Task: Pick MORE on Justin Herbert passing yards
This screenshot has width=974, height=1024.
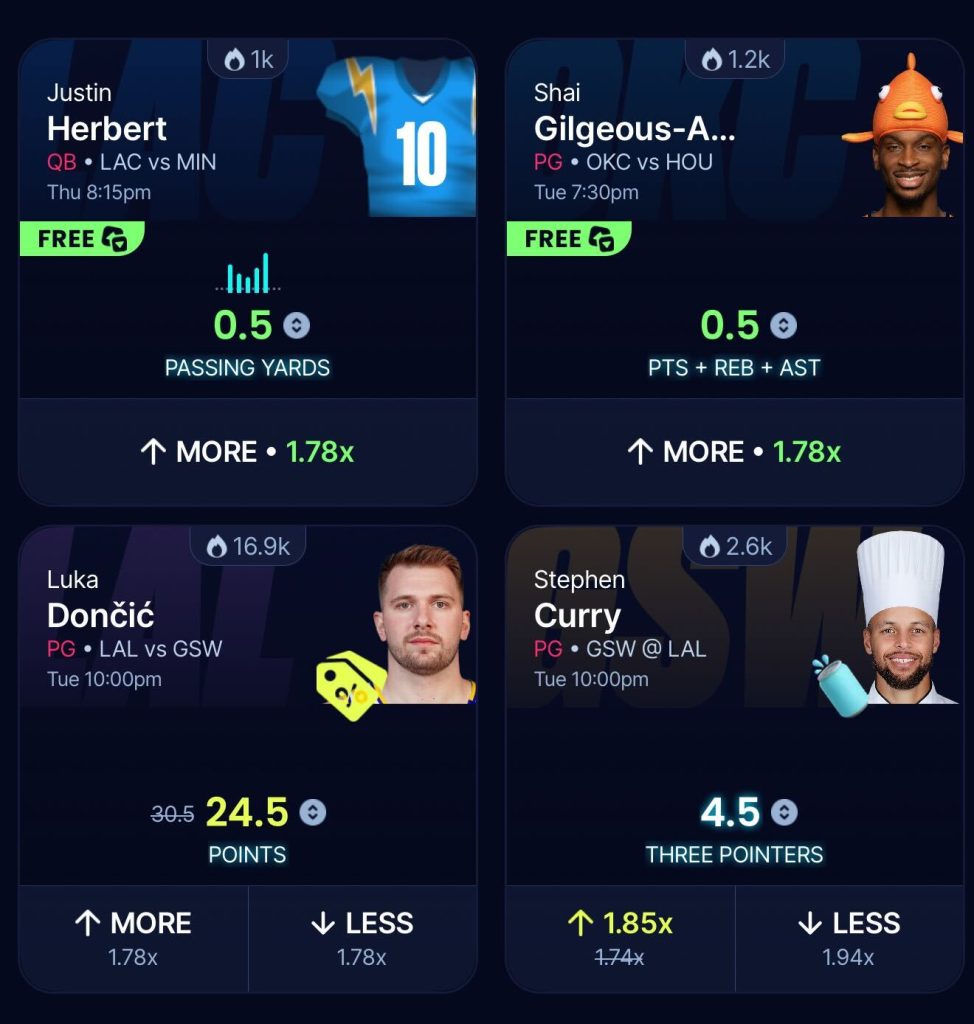Action: [x=247, y=452]
